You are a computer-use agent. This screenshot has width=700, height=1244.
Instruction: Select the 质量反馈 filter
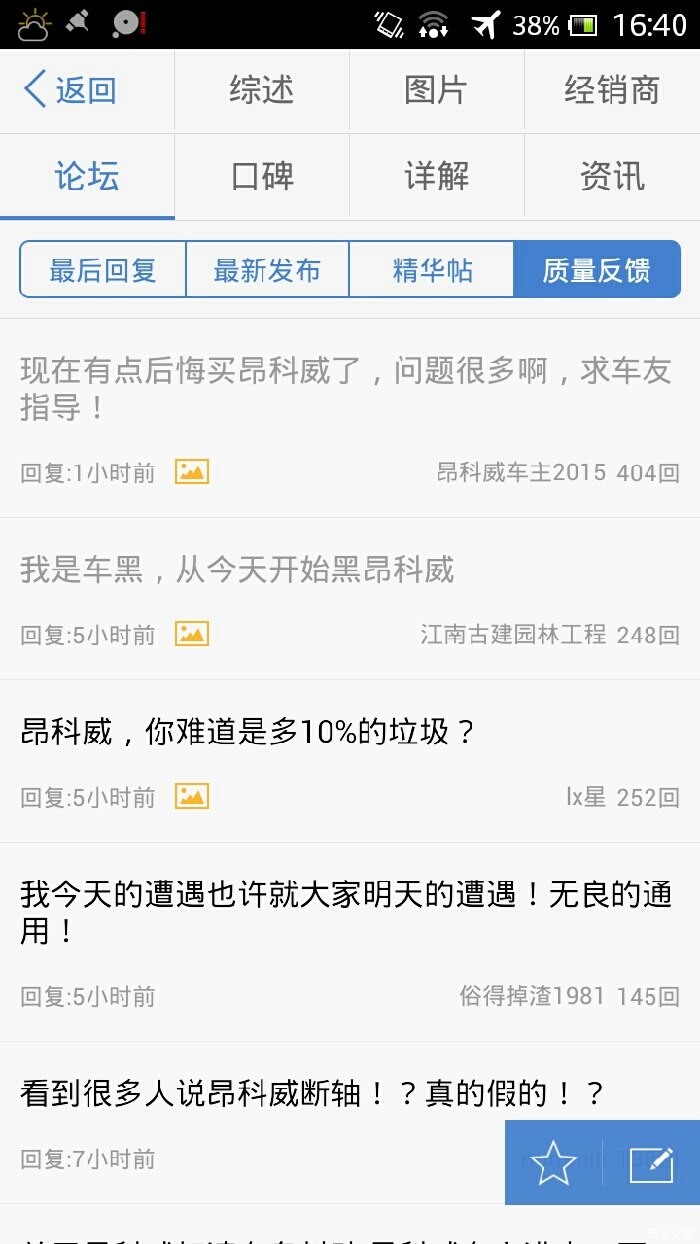596,270
